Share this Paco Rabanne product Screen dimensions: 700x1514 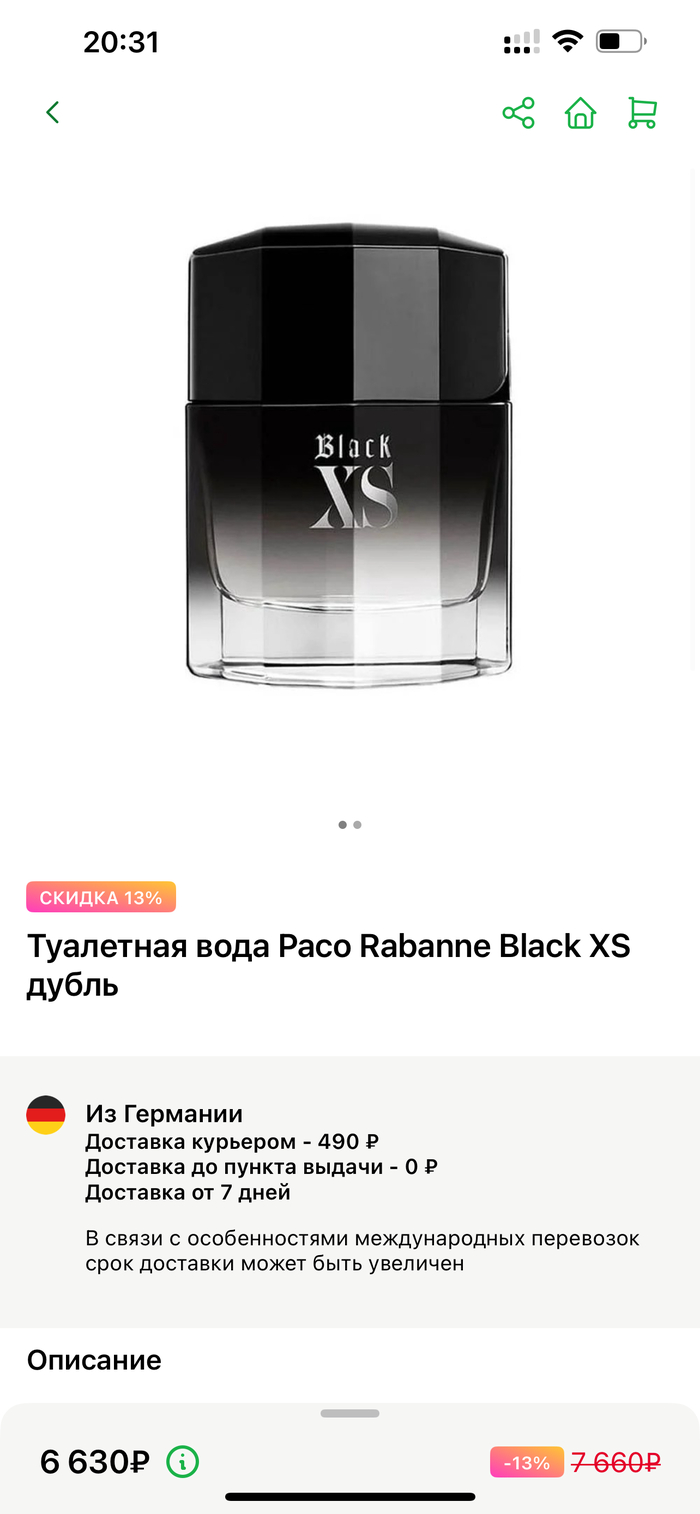tap(518, 113)
